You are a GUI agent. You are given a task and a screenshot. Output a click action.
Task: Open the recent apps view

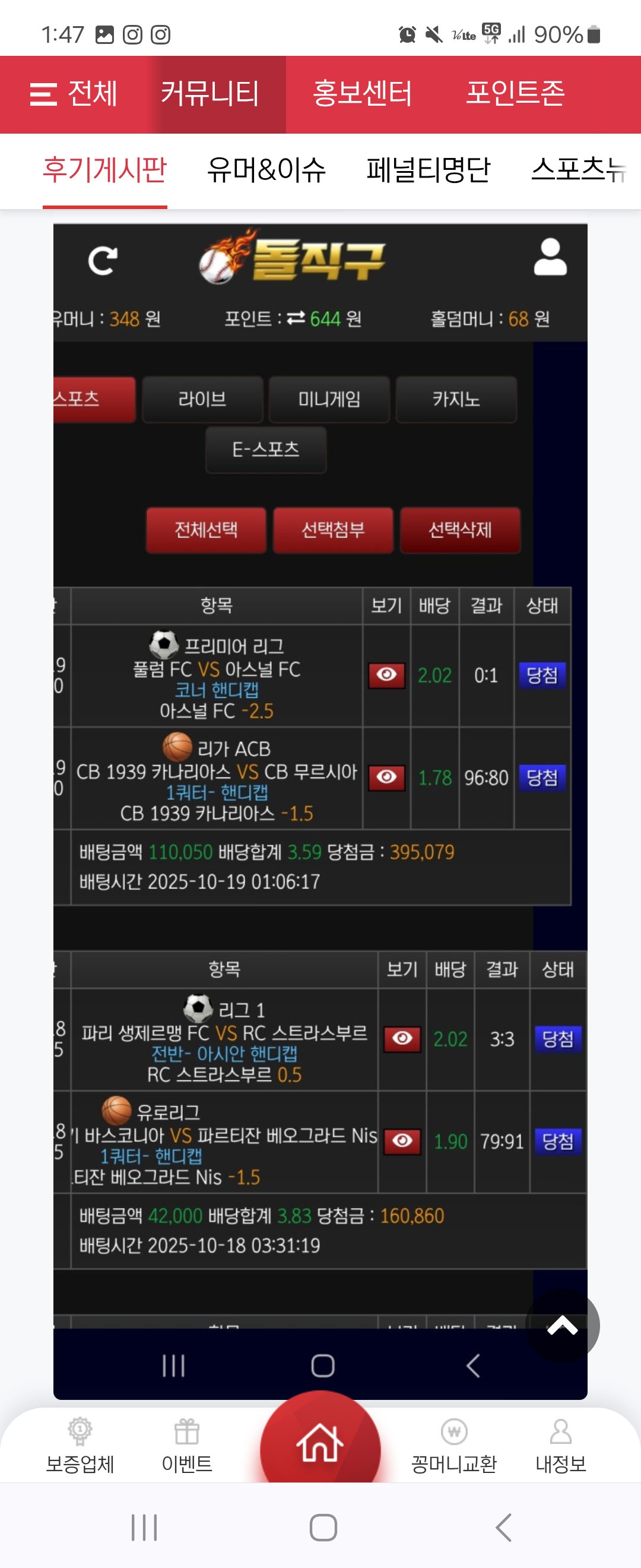point(144,1527)
